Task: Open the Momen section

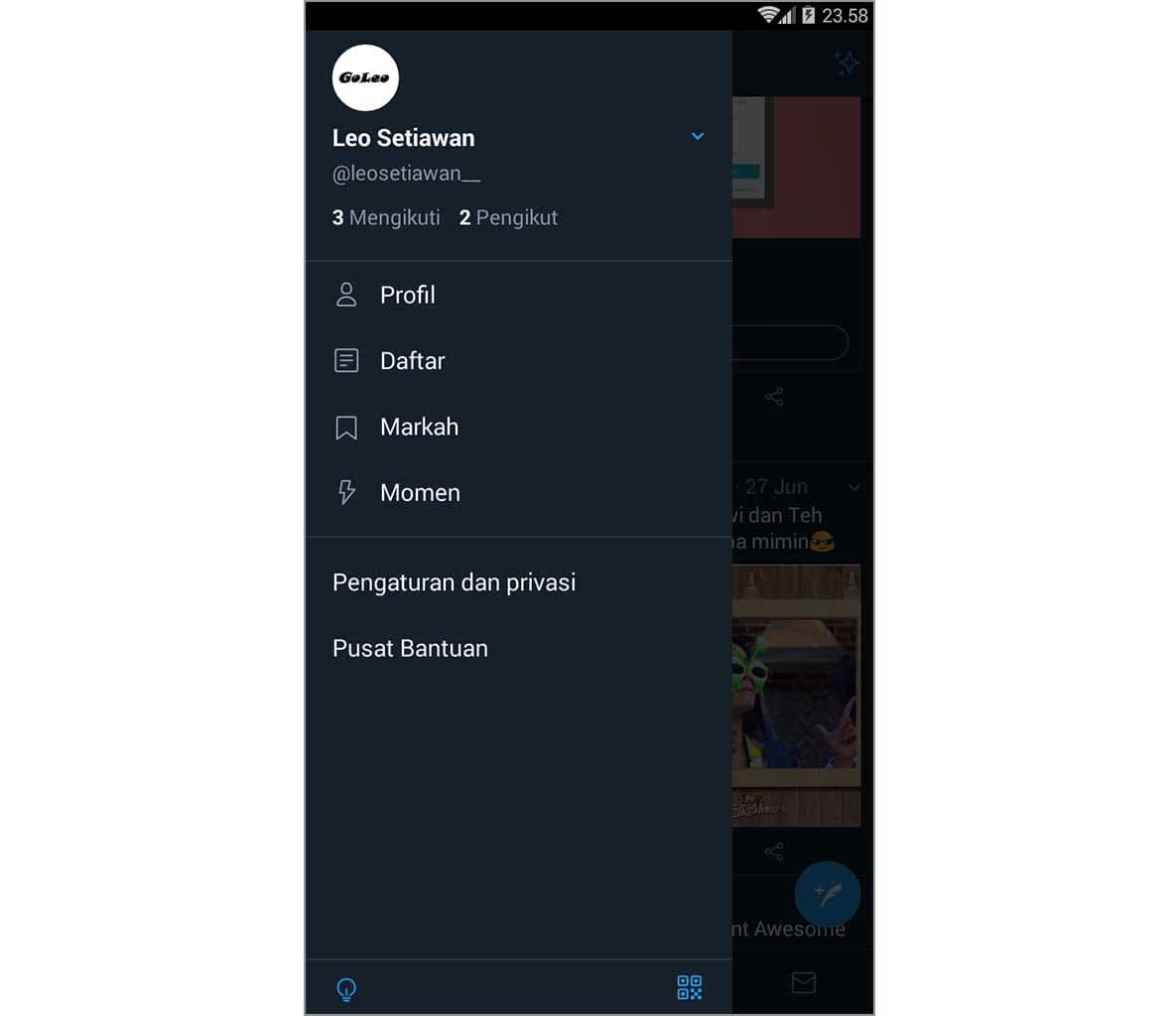Action: click(420, 493)
